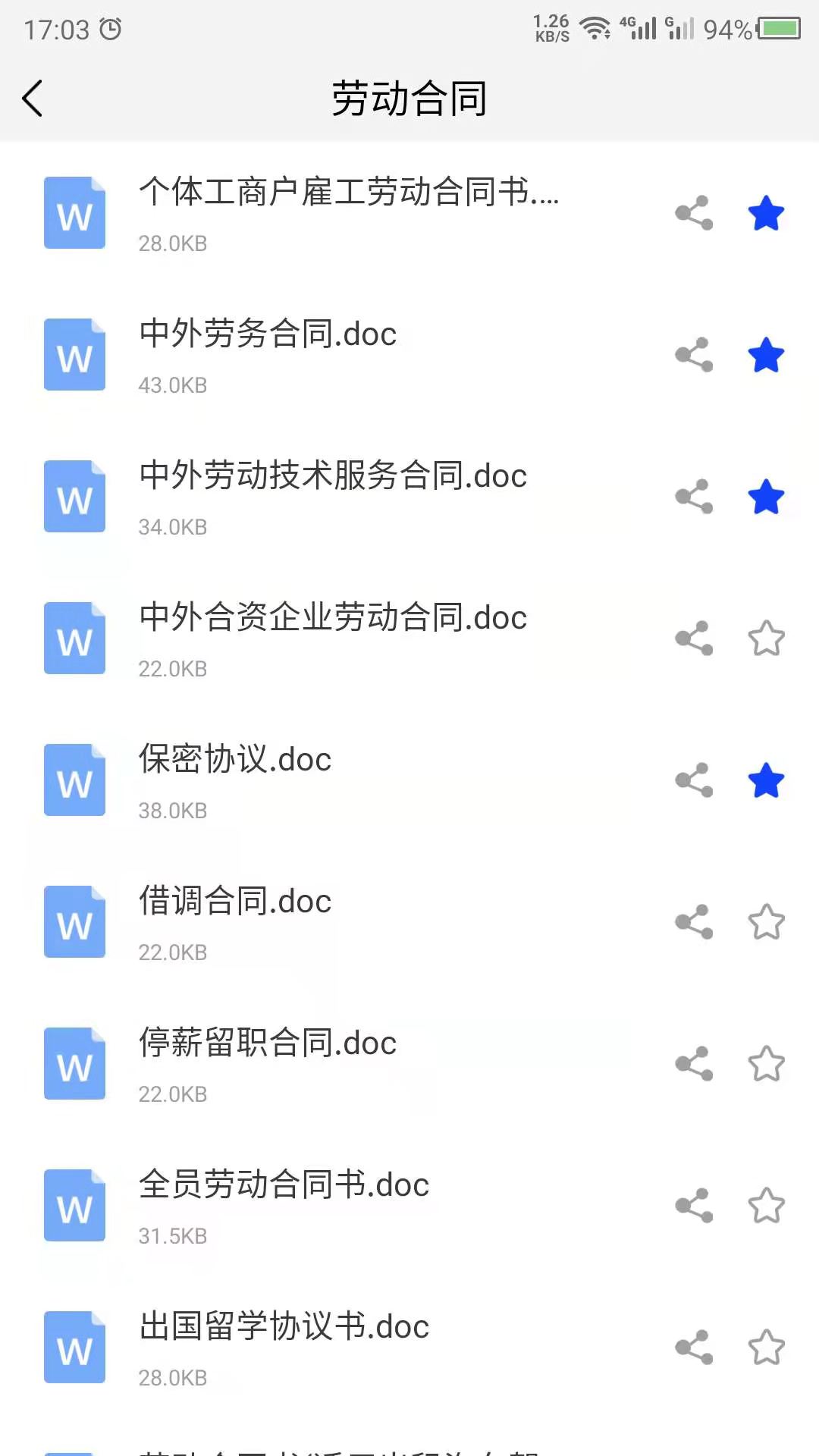Unfavorite the 保密协议.doc file

click(766, 780)
